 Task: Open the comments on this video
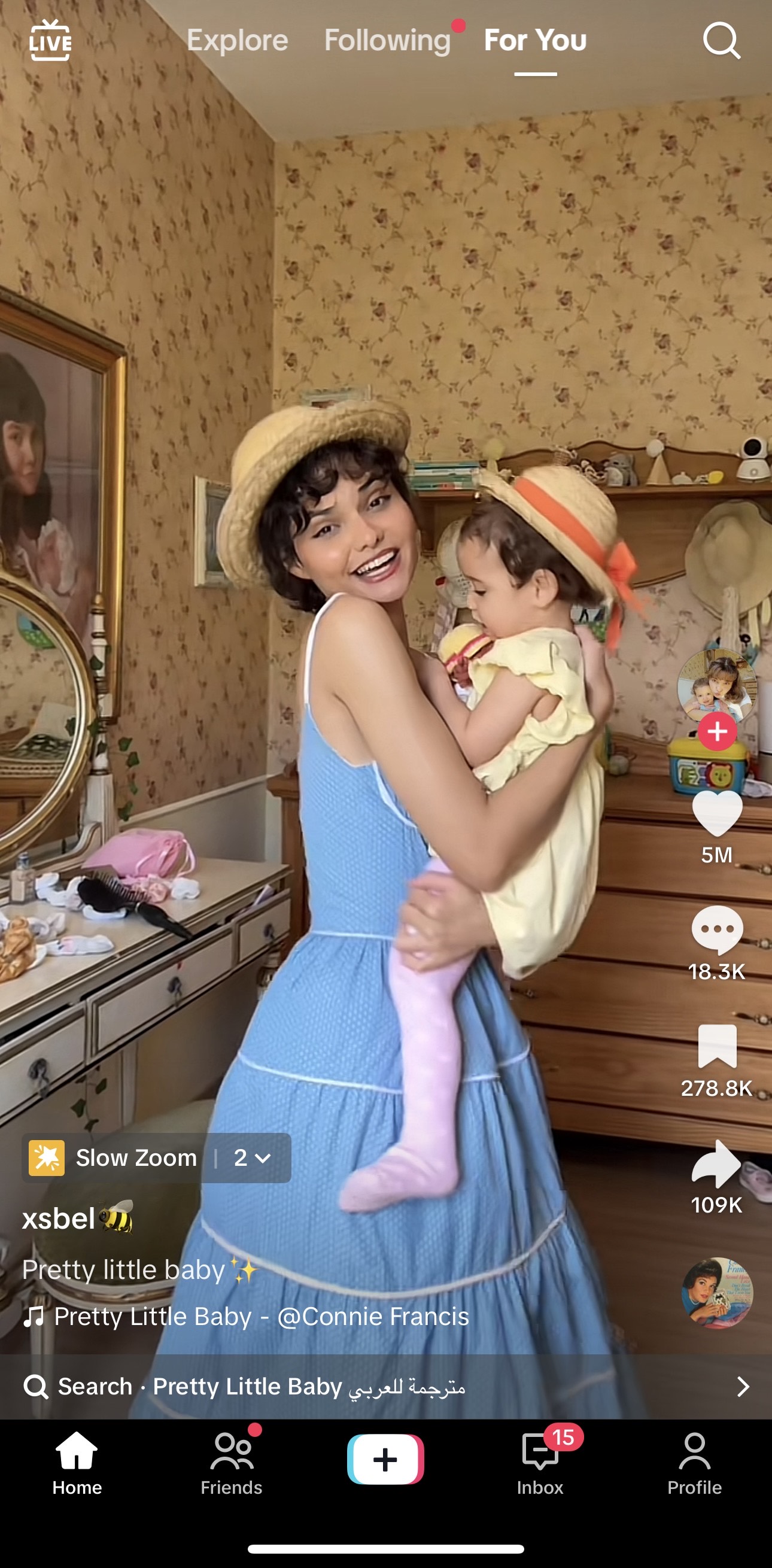pyautogui.click(x=716, y=929)
